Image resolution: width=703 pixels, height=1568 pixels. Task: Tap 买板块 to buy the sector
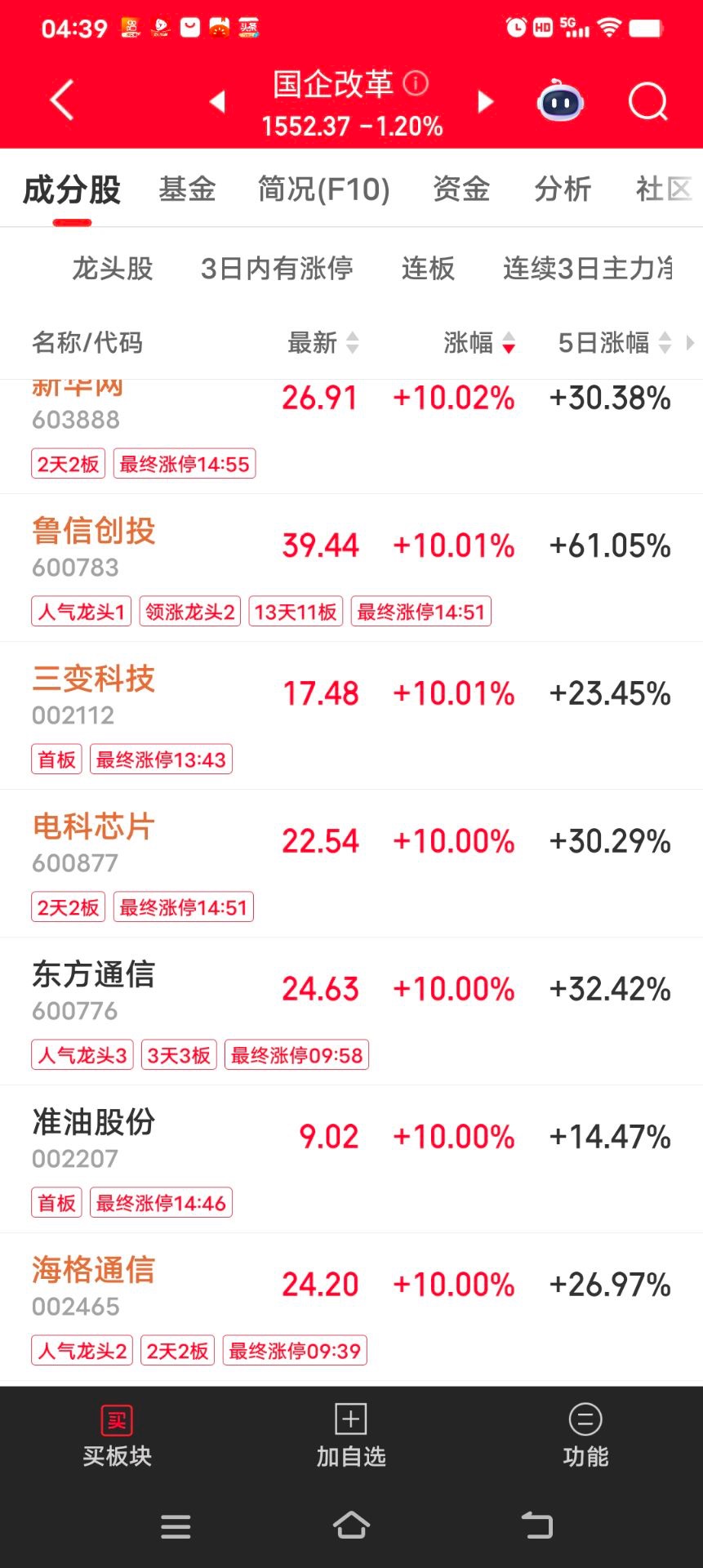[117, 1437]
